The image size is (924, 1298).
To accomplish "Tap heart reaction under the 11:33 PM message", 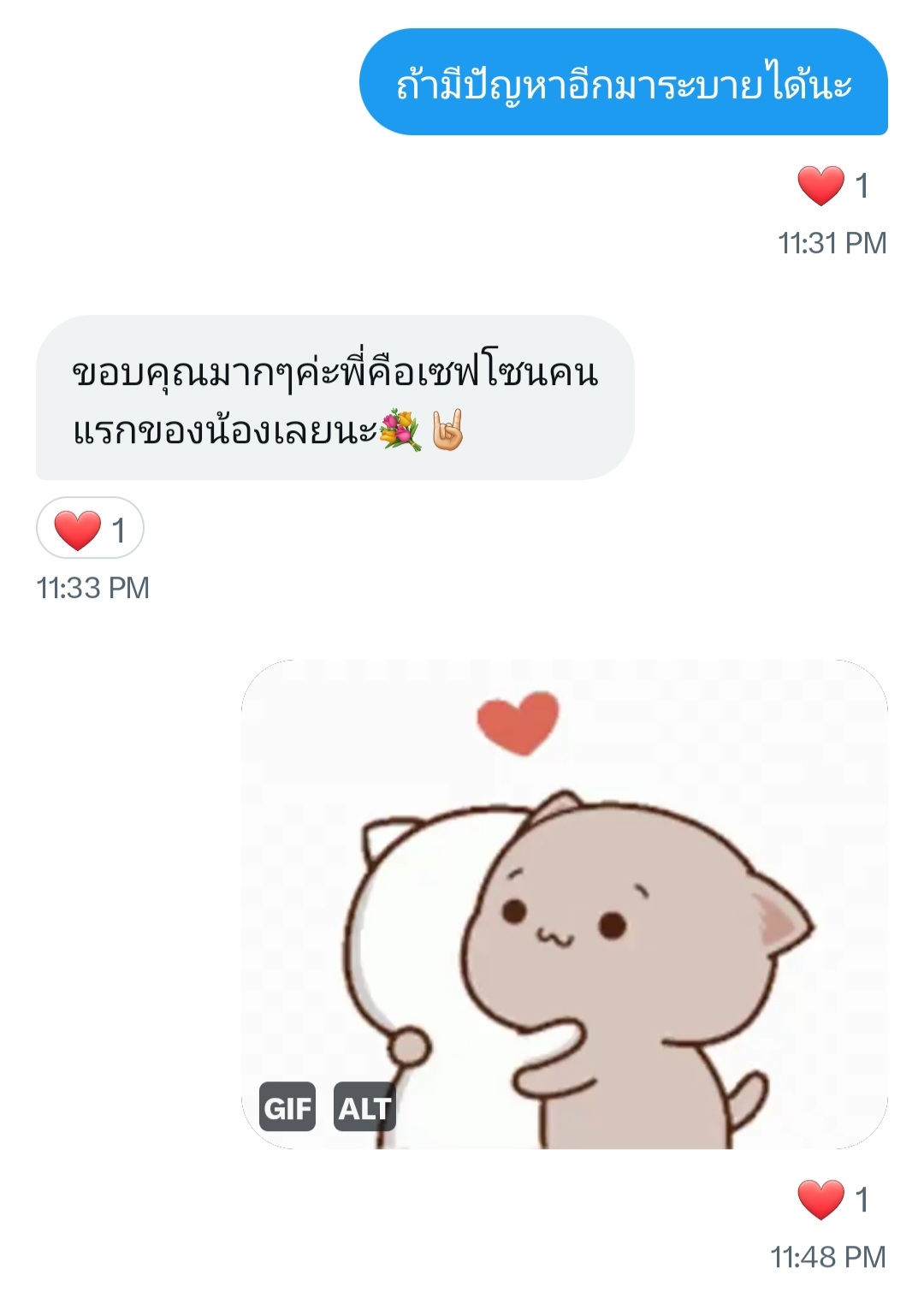I will [90, 530].
